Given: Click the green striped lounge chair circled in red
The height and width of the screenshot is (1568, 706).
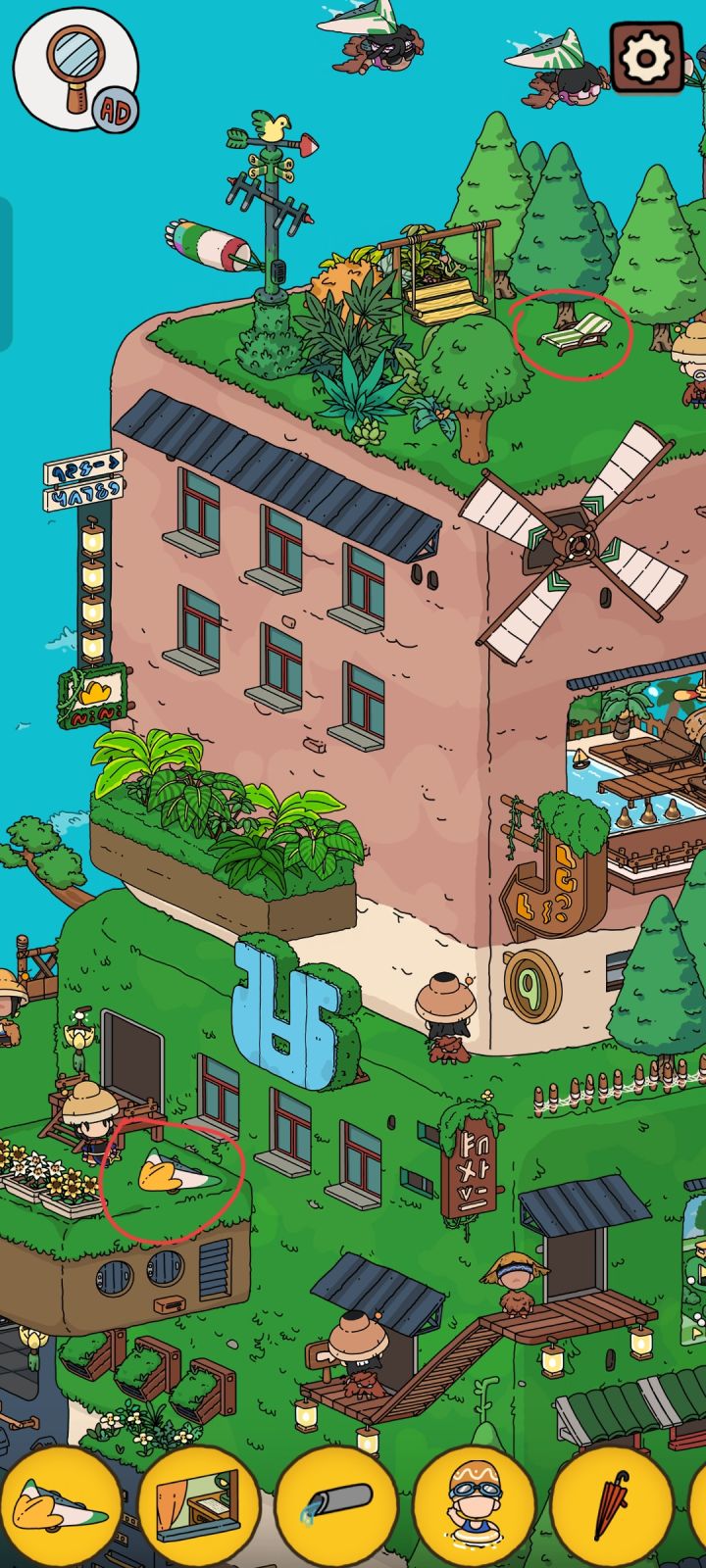Looking at the screenshot, I should click(574, 333).
